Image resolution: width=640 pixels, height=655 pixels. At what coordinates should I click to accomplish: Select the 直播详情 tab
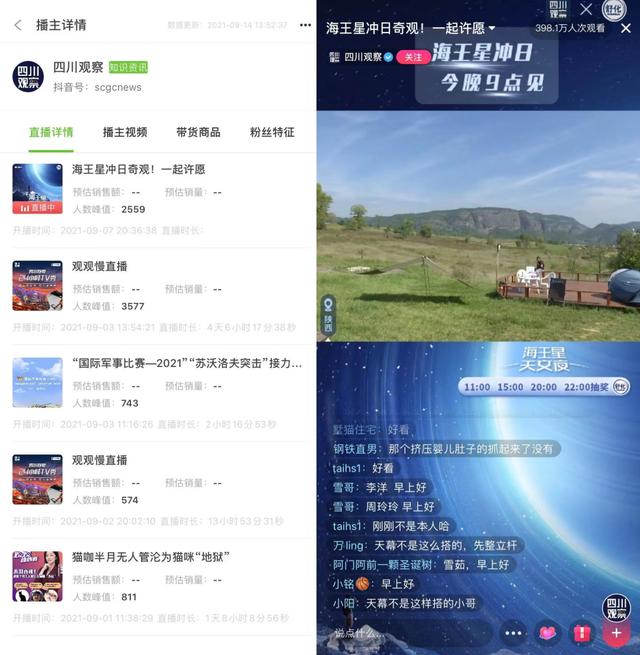click(51, 132)
